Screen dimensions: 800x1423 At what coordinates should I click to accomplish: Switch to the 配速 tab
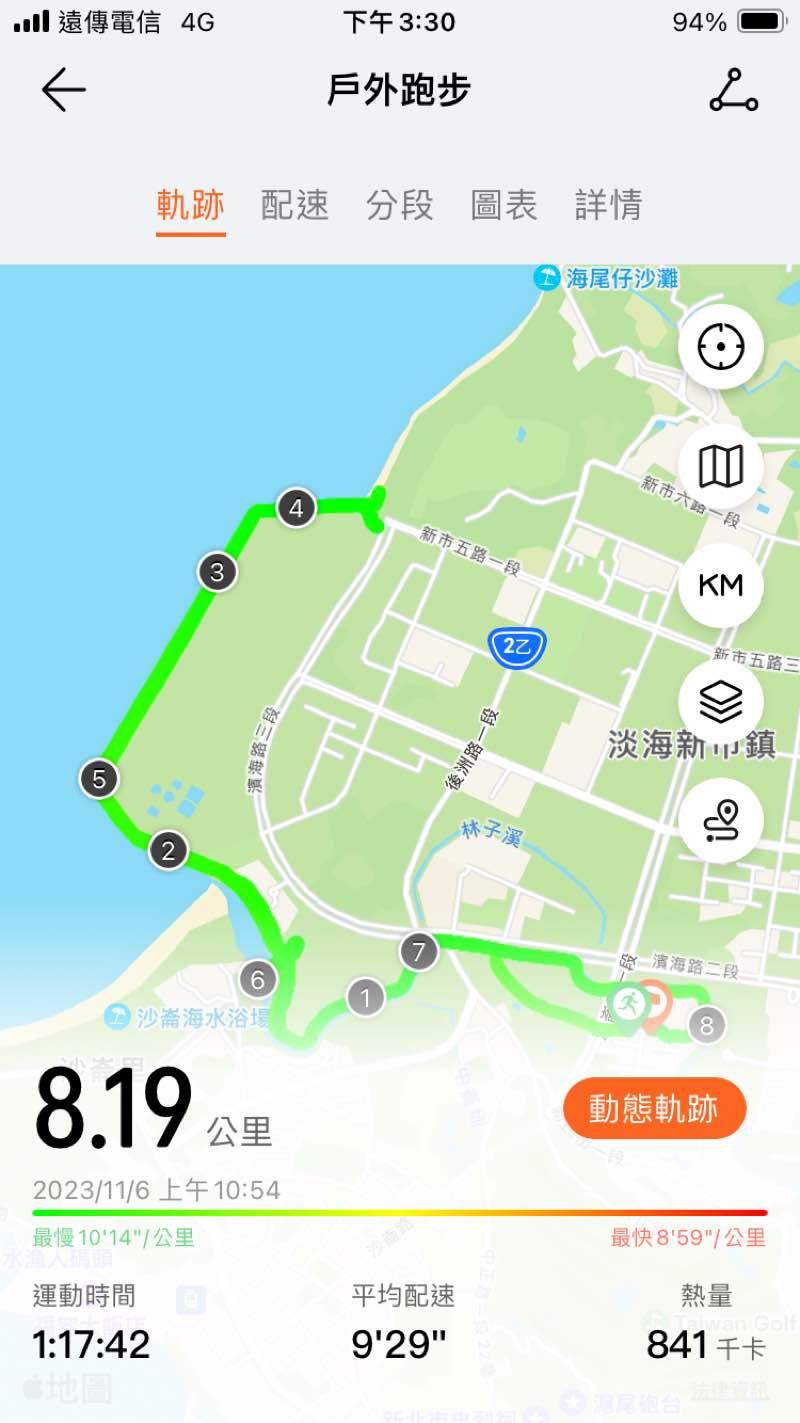(x=294, y=205)
